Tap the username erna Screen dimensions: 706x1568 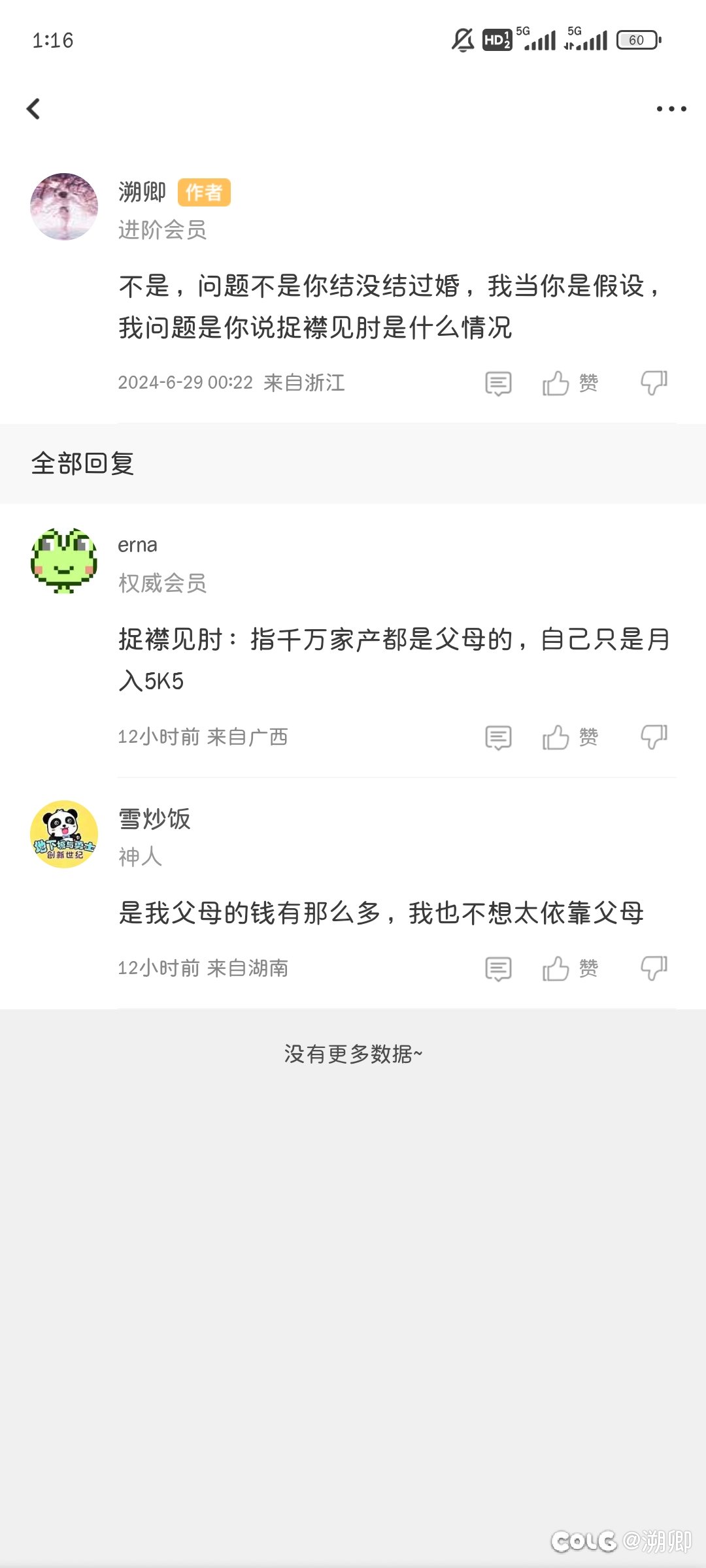coord(137,546)
